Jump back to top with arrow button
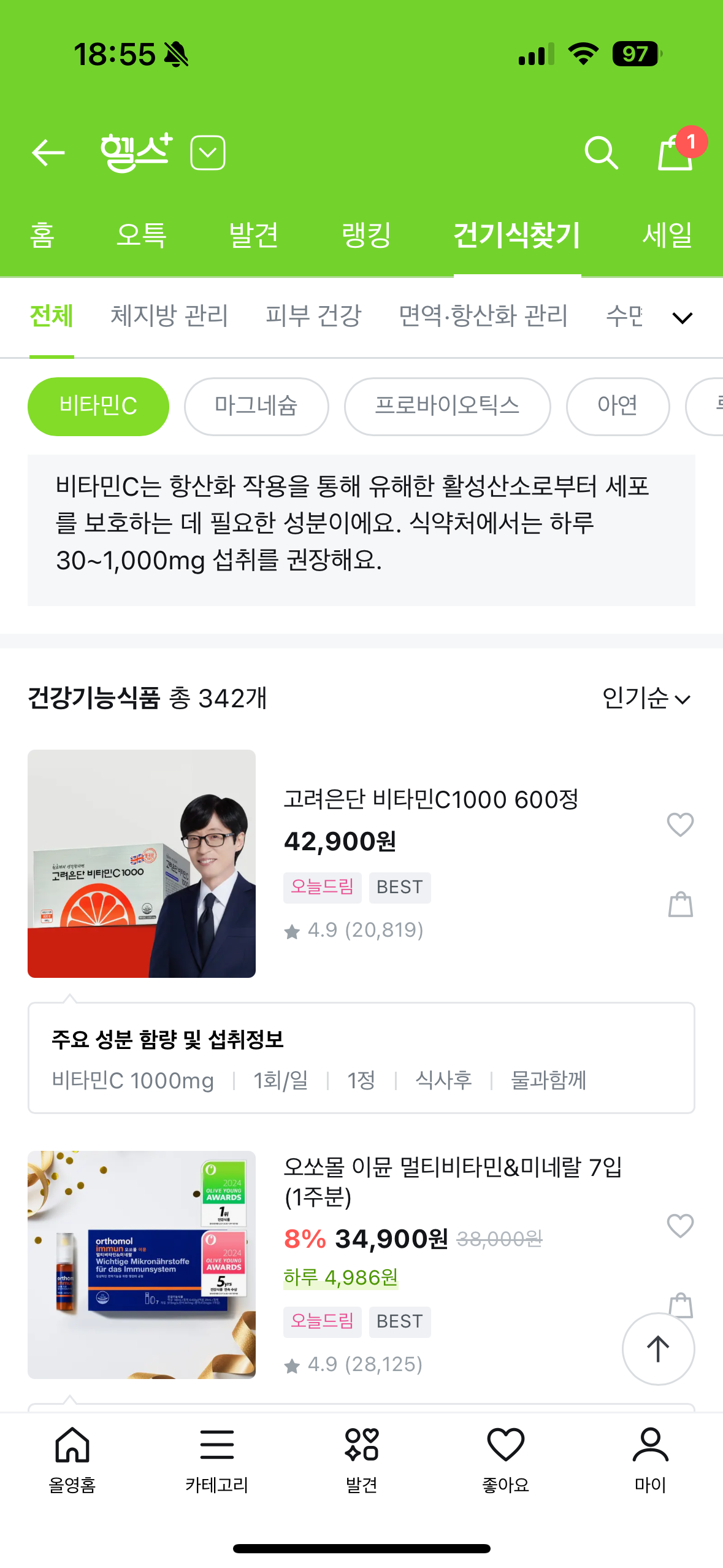Screen dimensions: 723x1568 [658, 1348]
